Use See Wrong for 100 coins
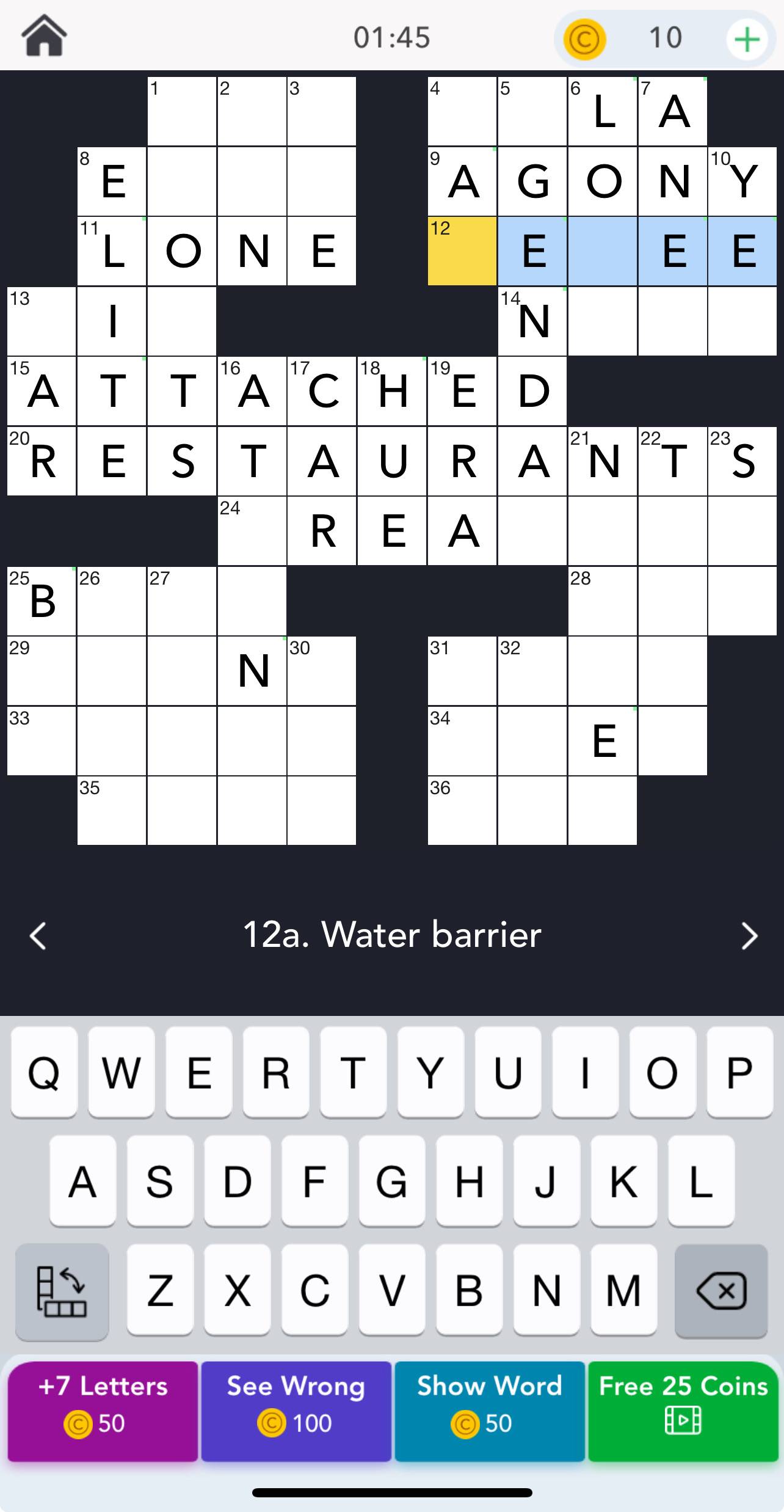 click(x=296, y=1411)
